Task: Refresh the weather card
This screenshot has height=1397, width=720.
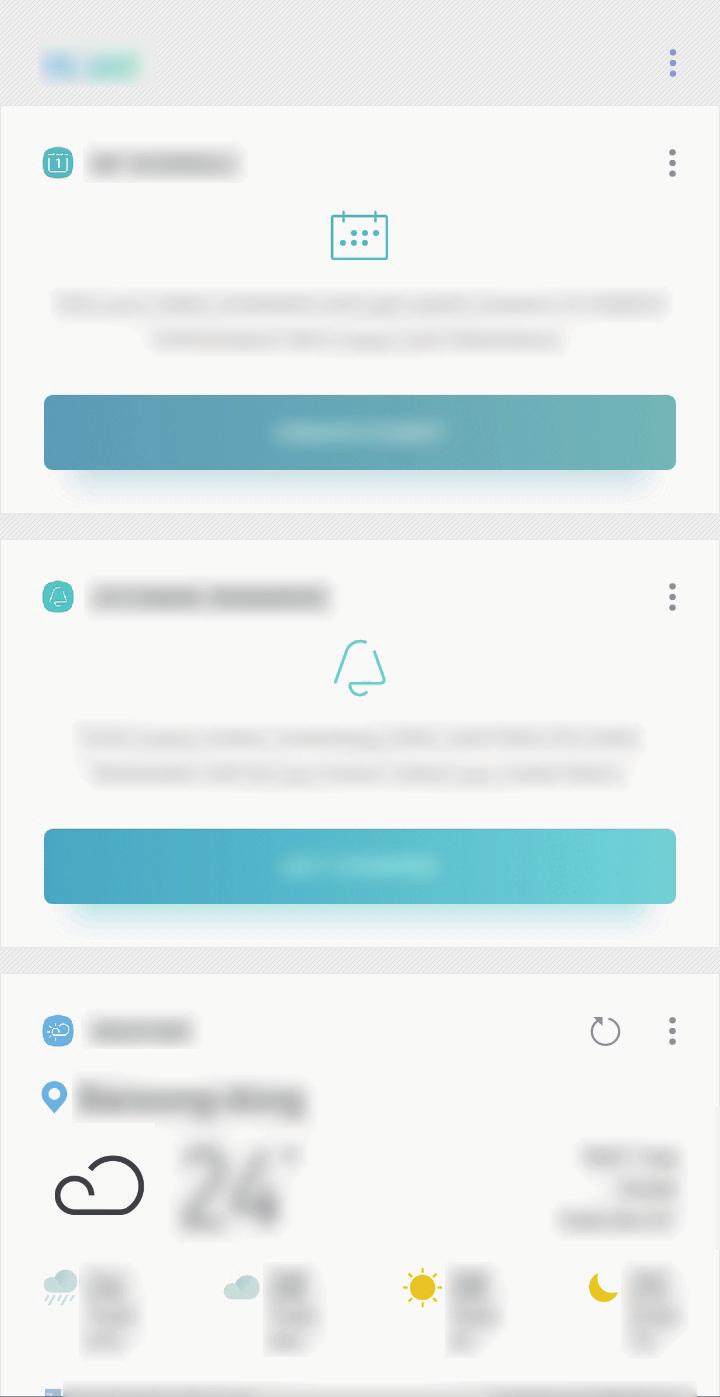Action: tap(605, 1031)
